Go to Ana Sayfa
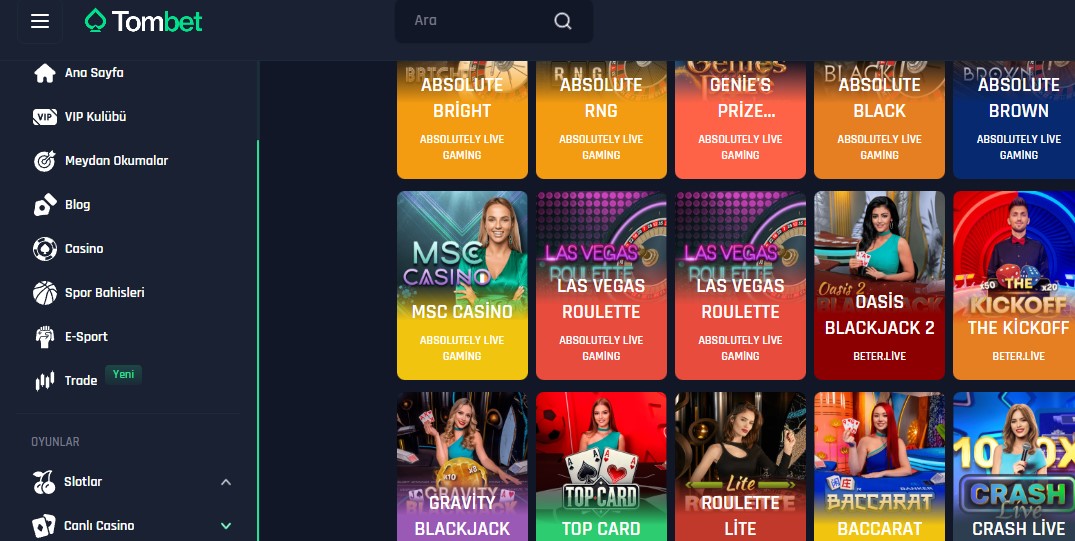Screen dimensions: 1075x541 93,73
